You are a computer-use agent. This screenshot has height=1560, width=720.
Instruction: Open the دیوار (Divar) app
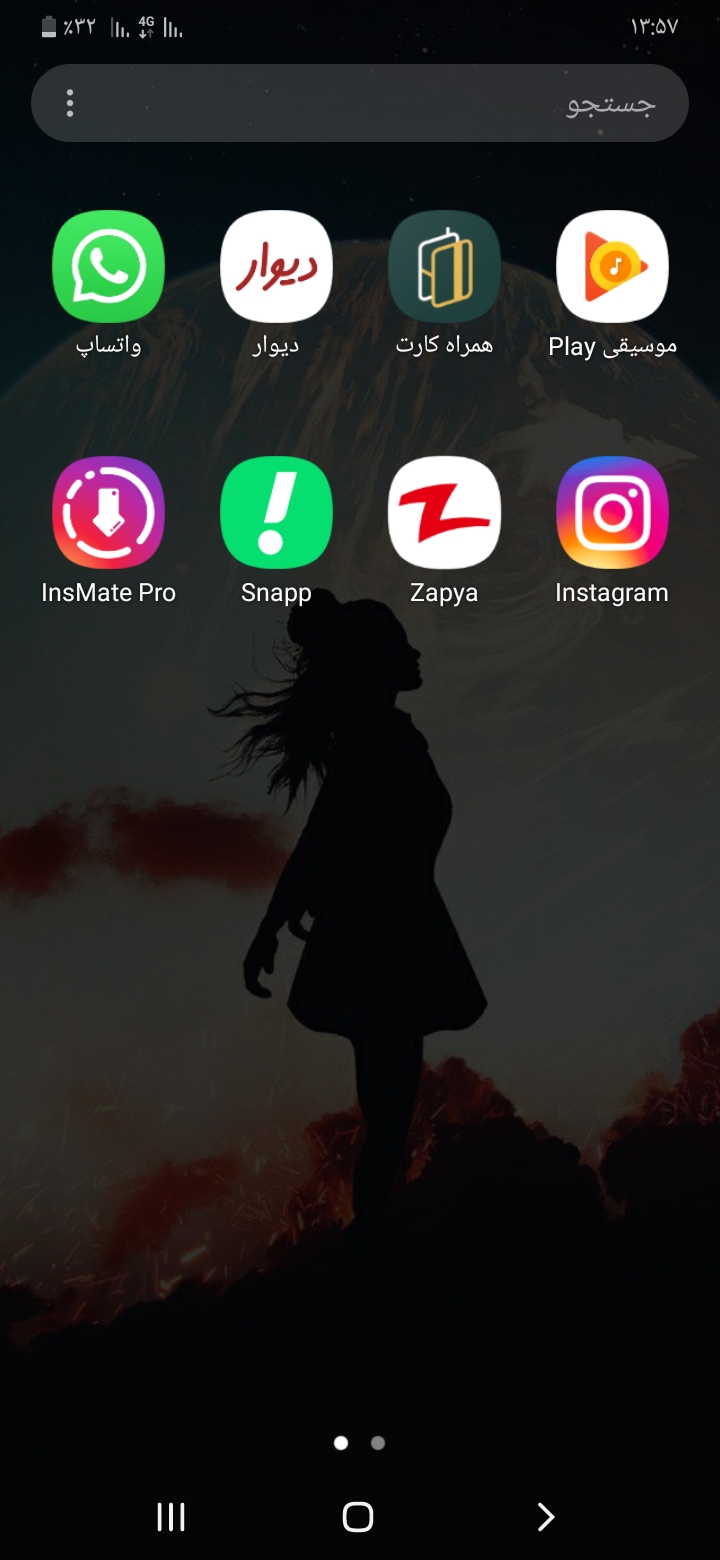click(x=276, y=267)
